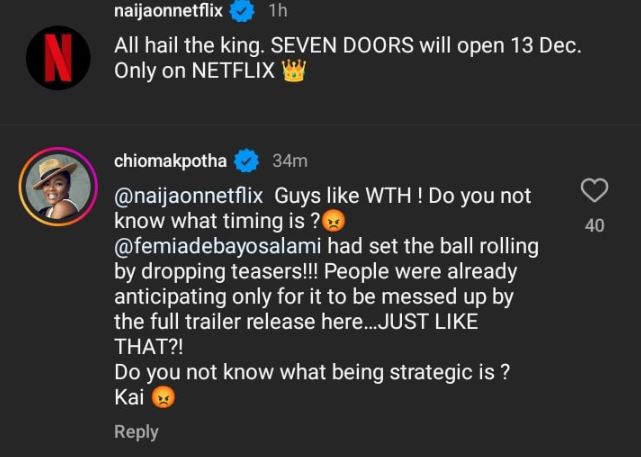The width and height of the screenshot is (641, 457).
Task: Like chiomakpotha's comment
Action: pos(594,192)
